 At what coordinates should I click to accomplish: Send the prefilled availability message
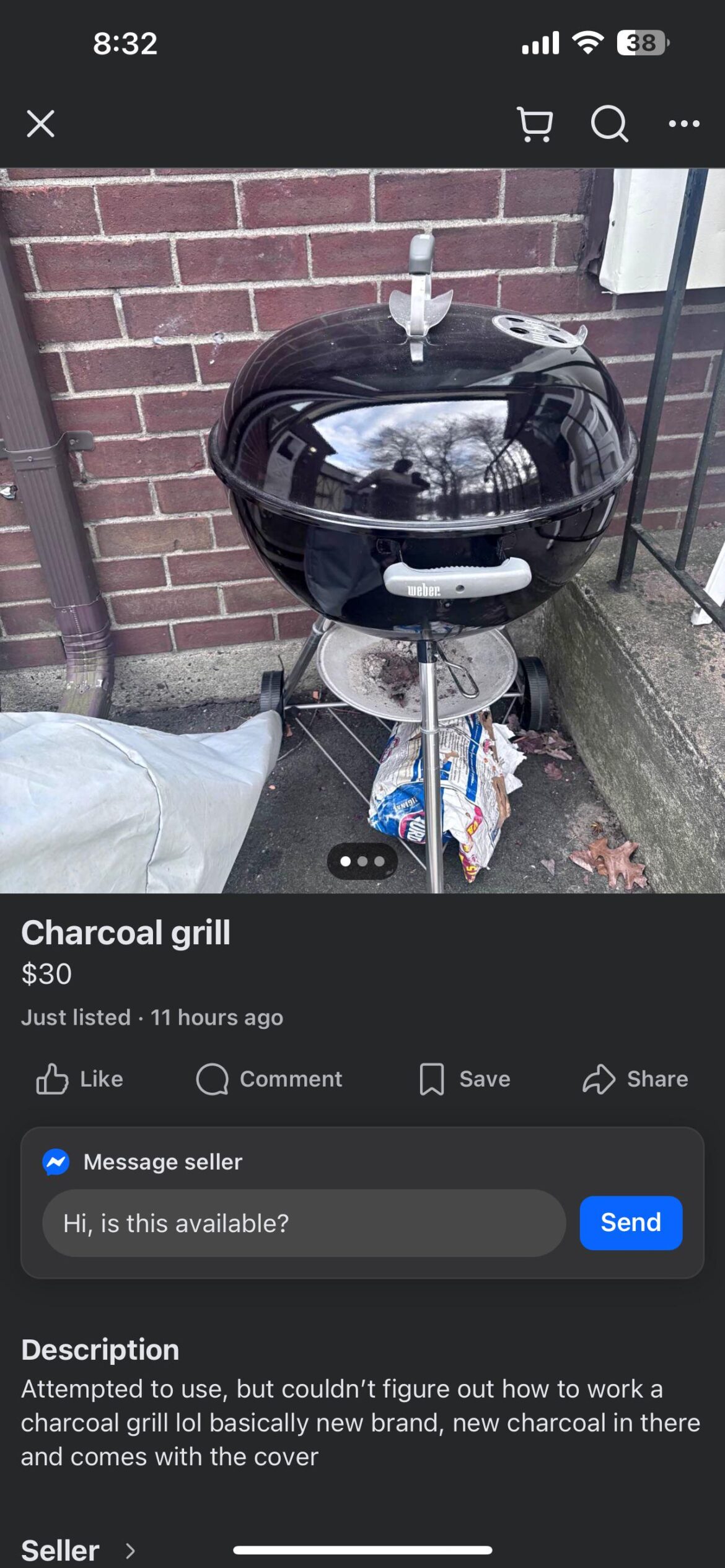630,1222
